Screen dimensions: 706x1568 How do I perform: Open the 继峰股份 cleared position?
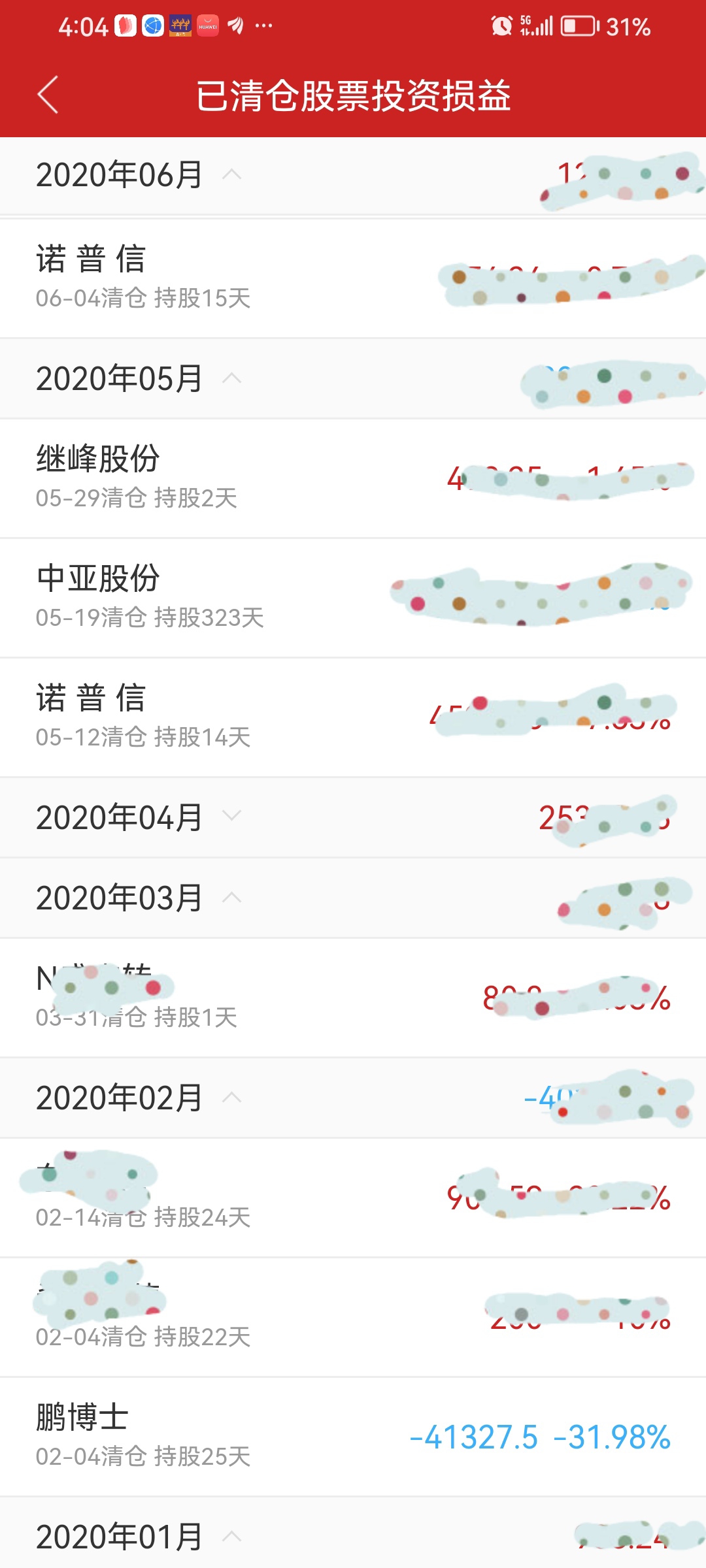point(353,478)
